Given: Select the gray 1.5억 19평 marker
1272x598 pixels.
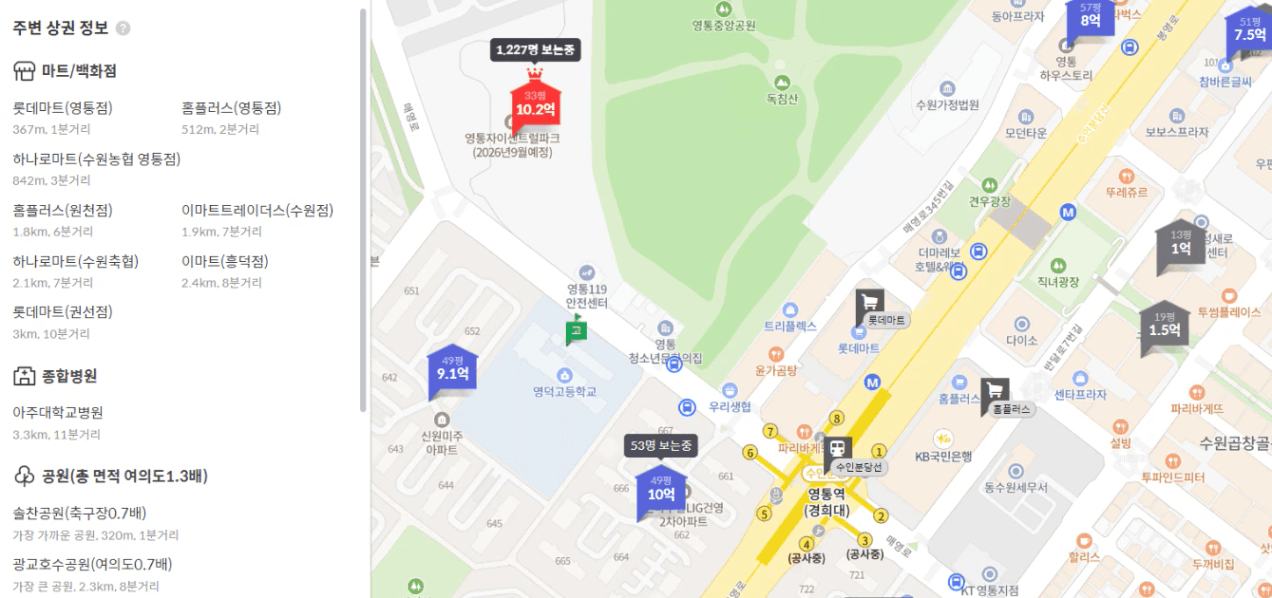Looking at the screenshot, I should point(1164,328).
